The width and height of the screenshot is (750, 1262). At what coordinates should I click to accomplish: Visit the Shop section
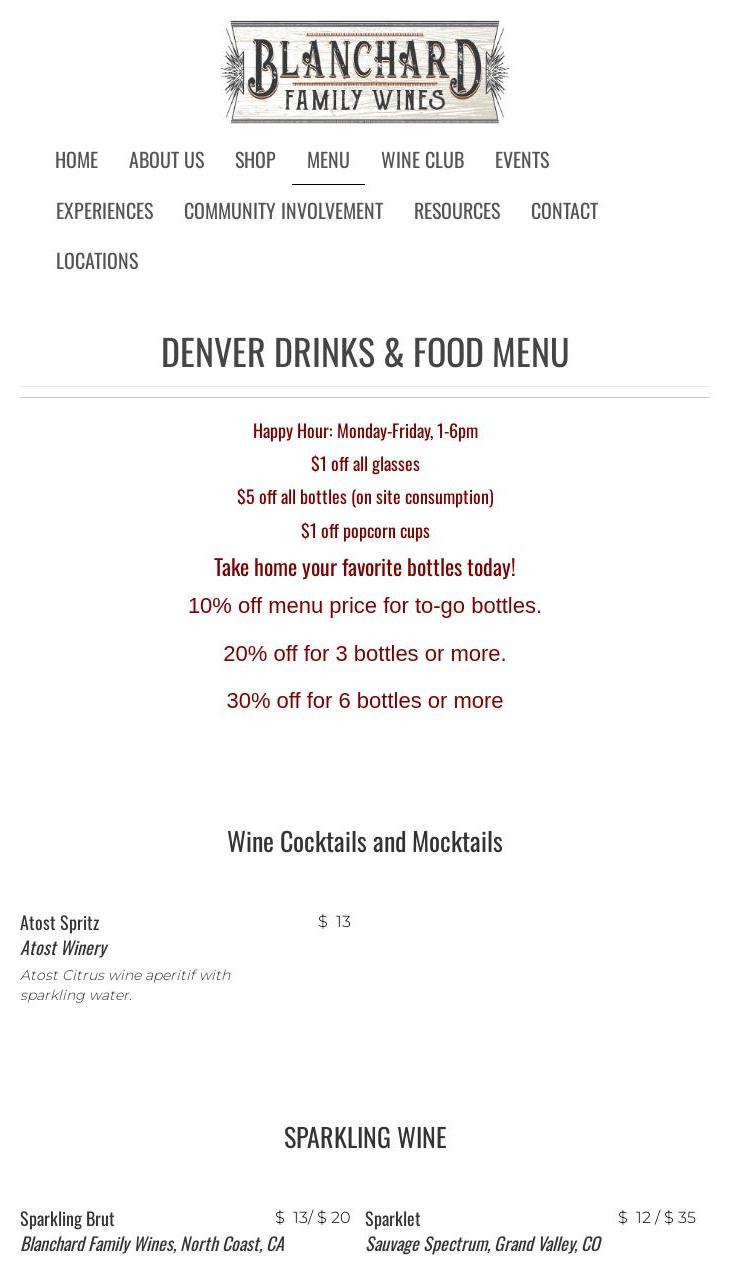[255, 160]
